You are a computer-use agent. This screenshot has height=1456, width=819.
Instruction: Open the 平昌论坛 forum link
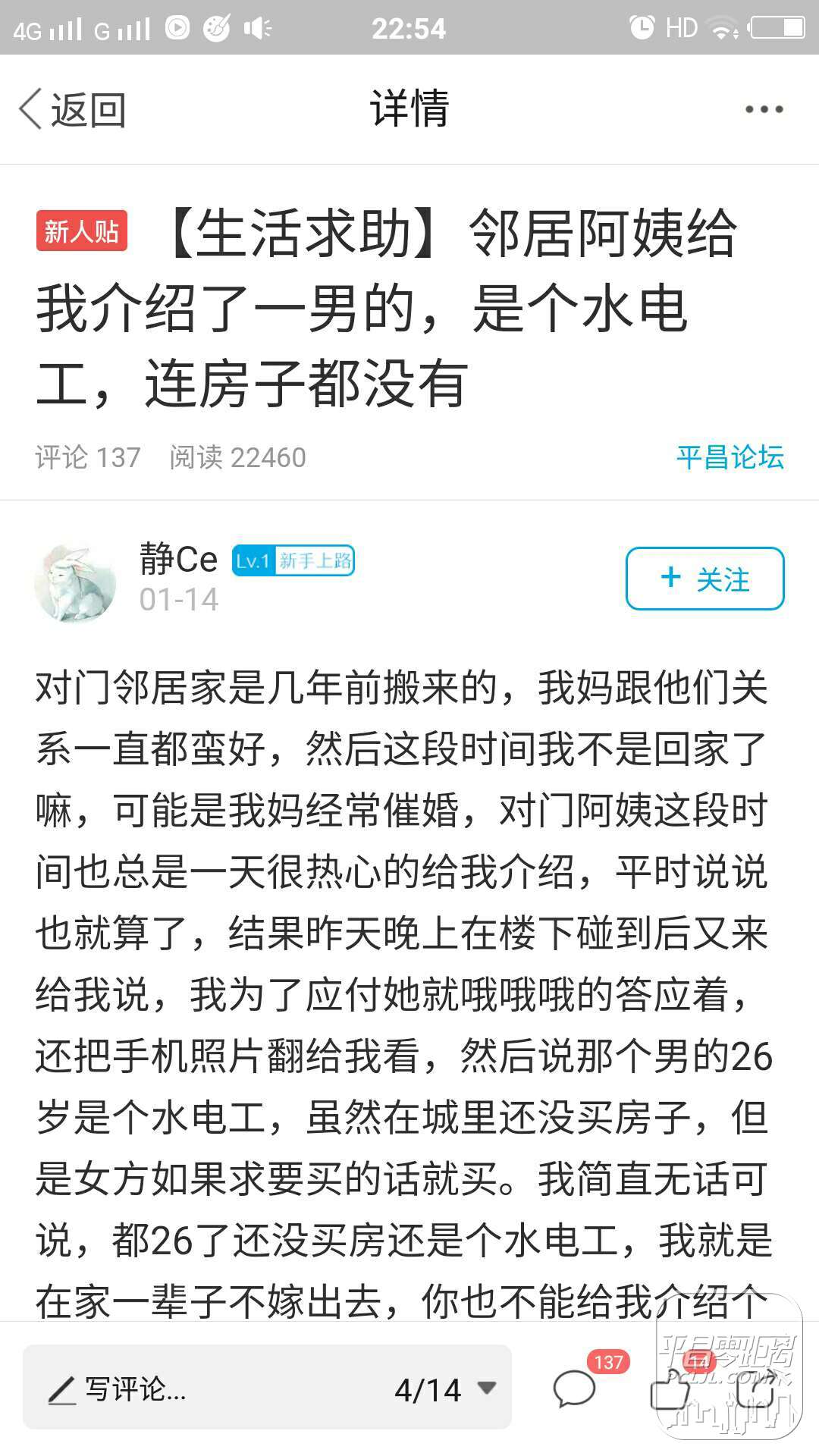730,457
